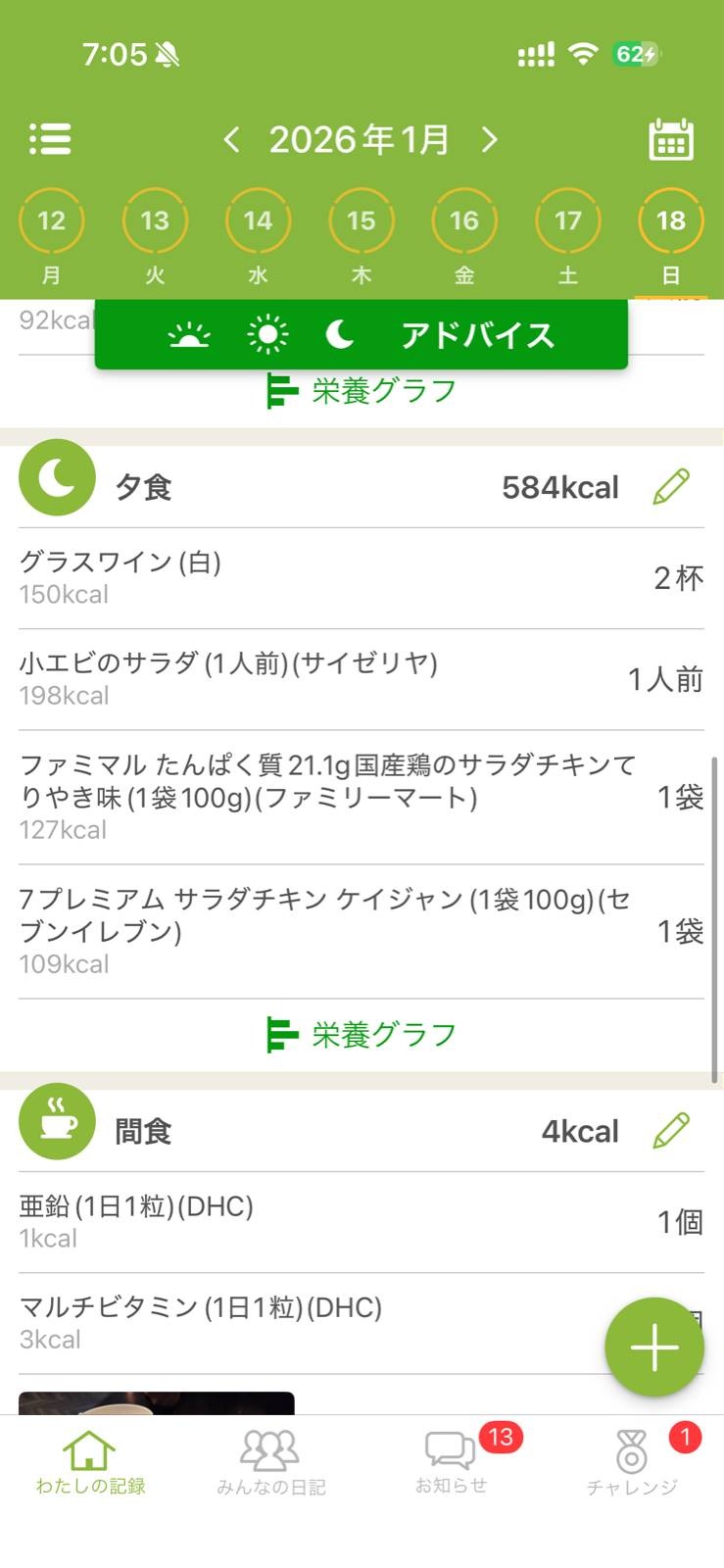Open the calendar view
Screen dimensions: 724x1568
click(671, 139)
